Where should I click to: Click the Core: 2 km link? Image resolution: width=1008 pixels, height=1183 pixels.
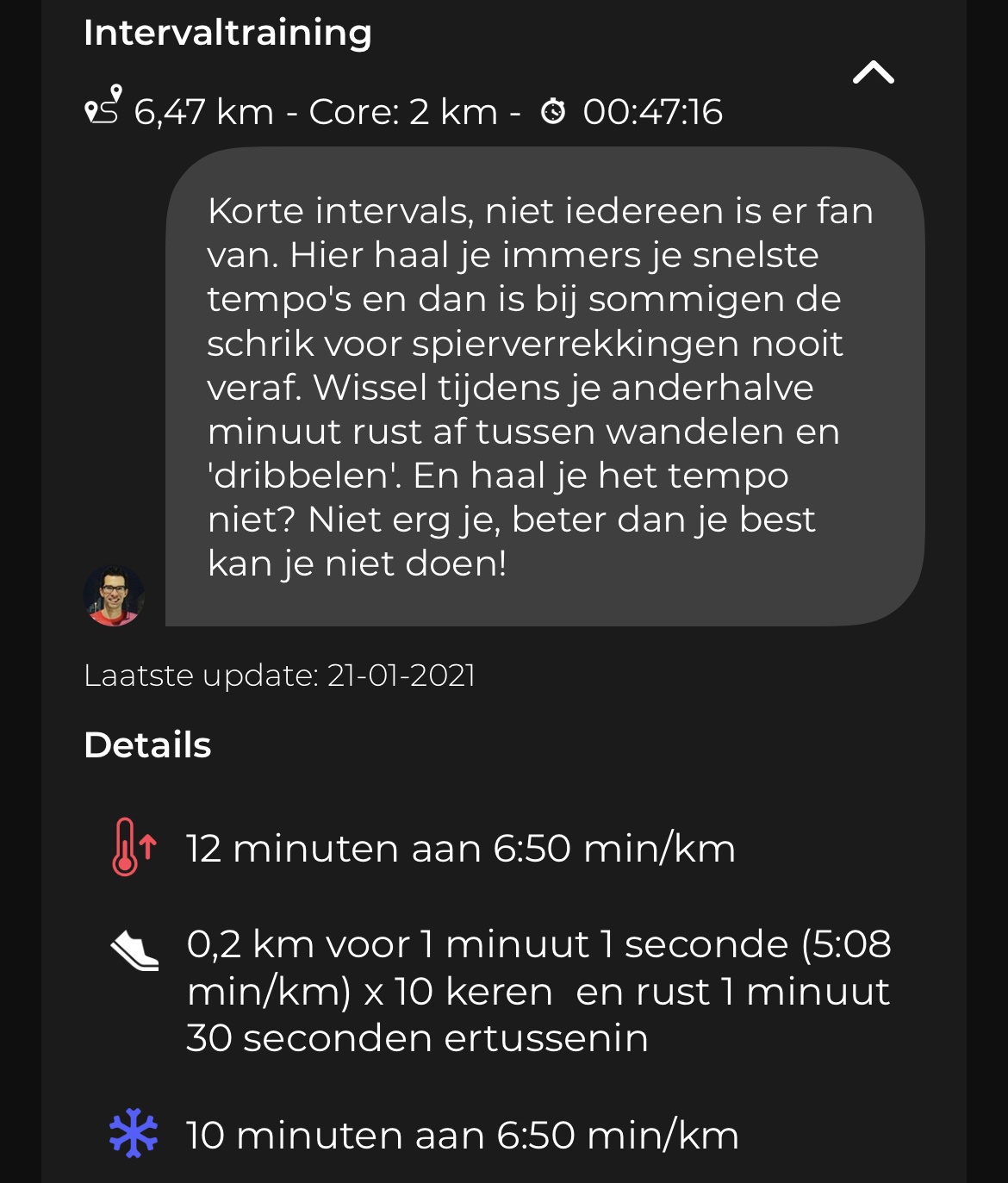click(406, 110)
